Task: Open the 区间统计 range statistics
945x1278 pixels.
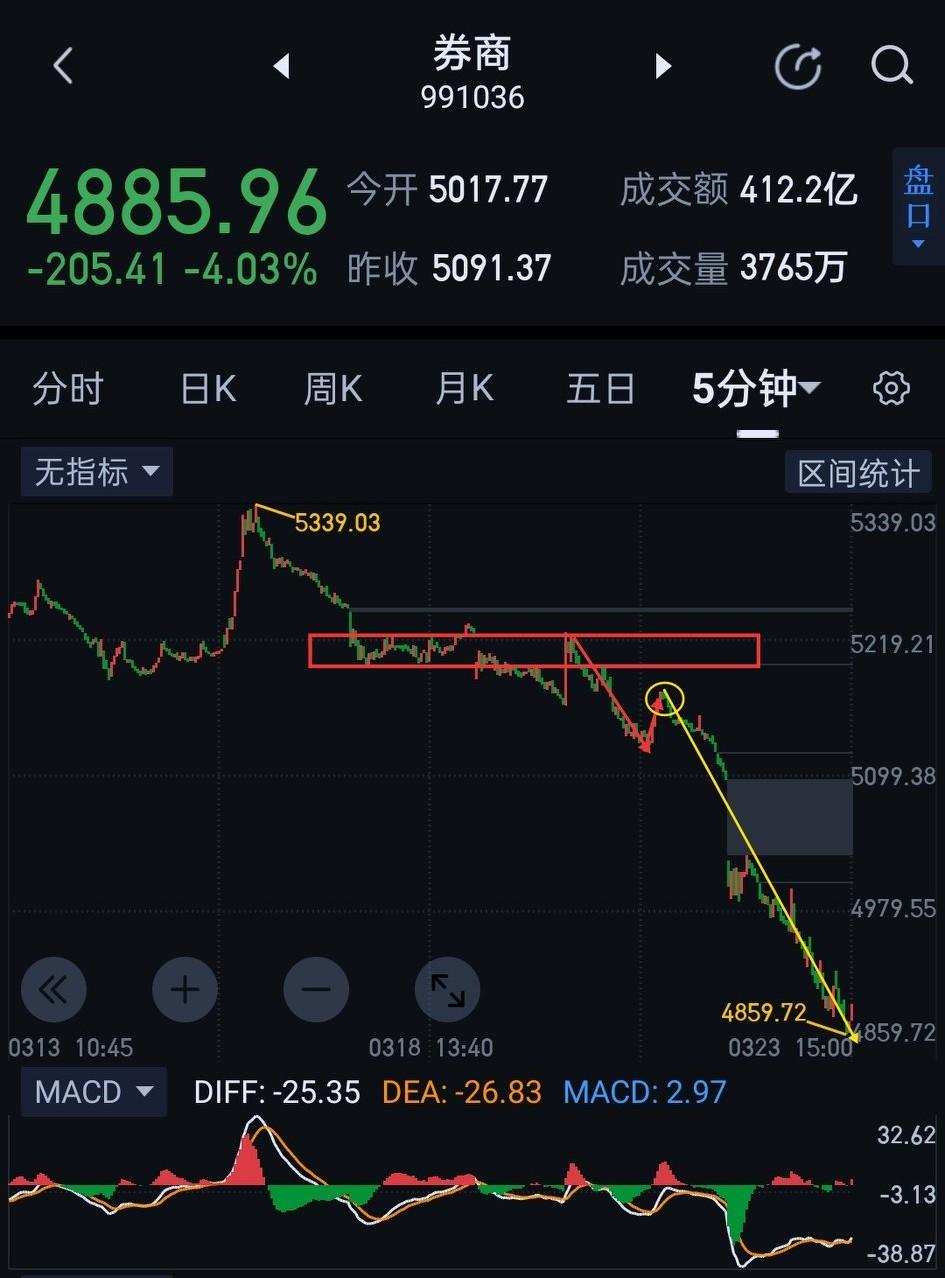Action: pyautogui.click(x=858, y=471)
